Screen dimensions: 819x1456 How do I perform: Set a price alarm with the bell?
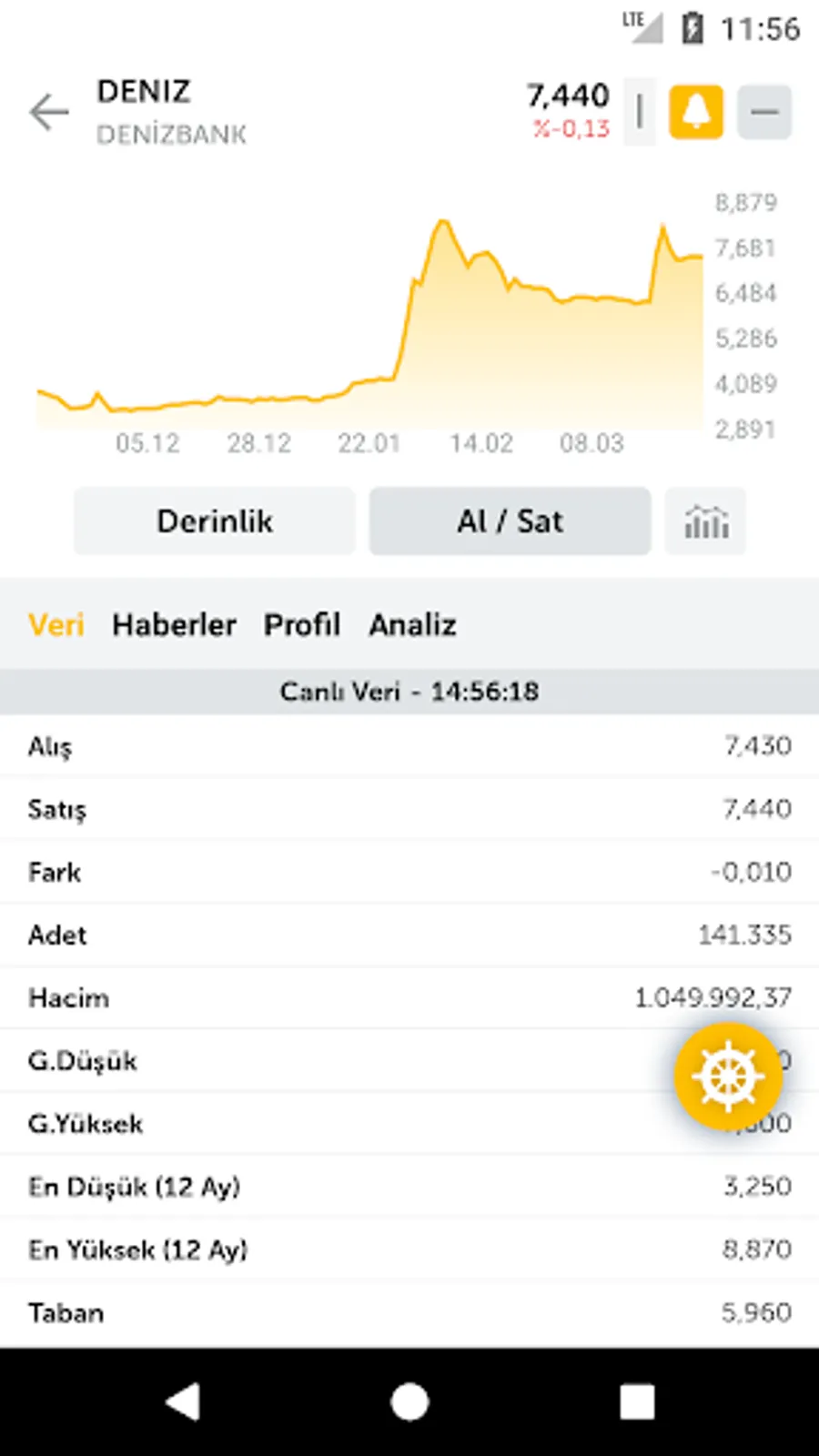[696, 112]
